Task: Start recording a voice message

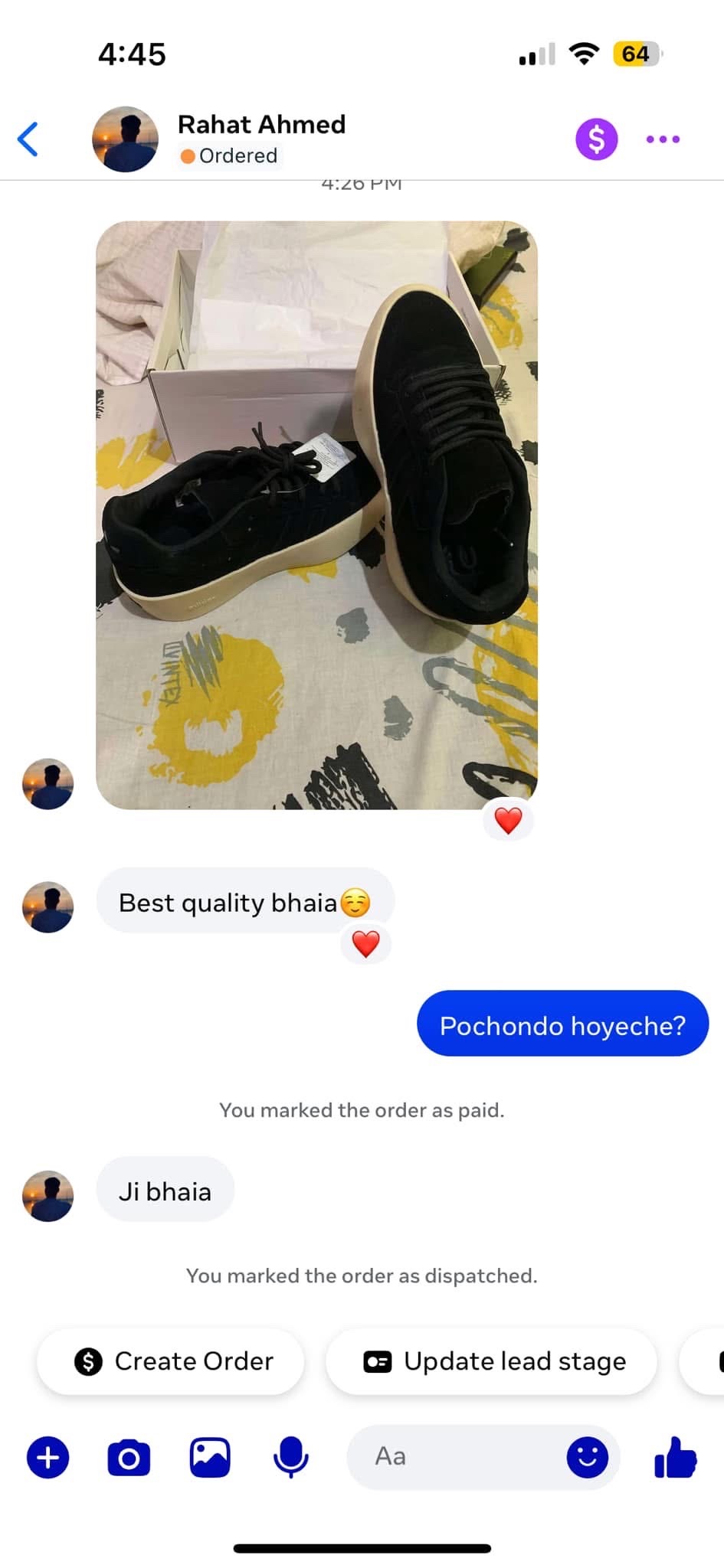Action: click(x=290, y=1457)
